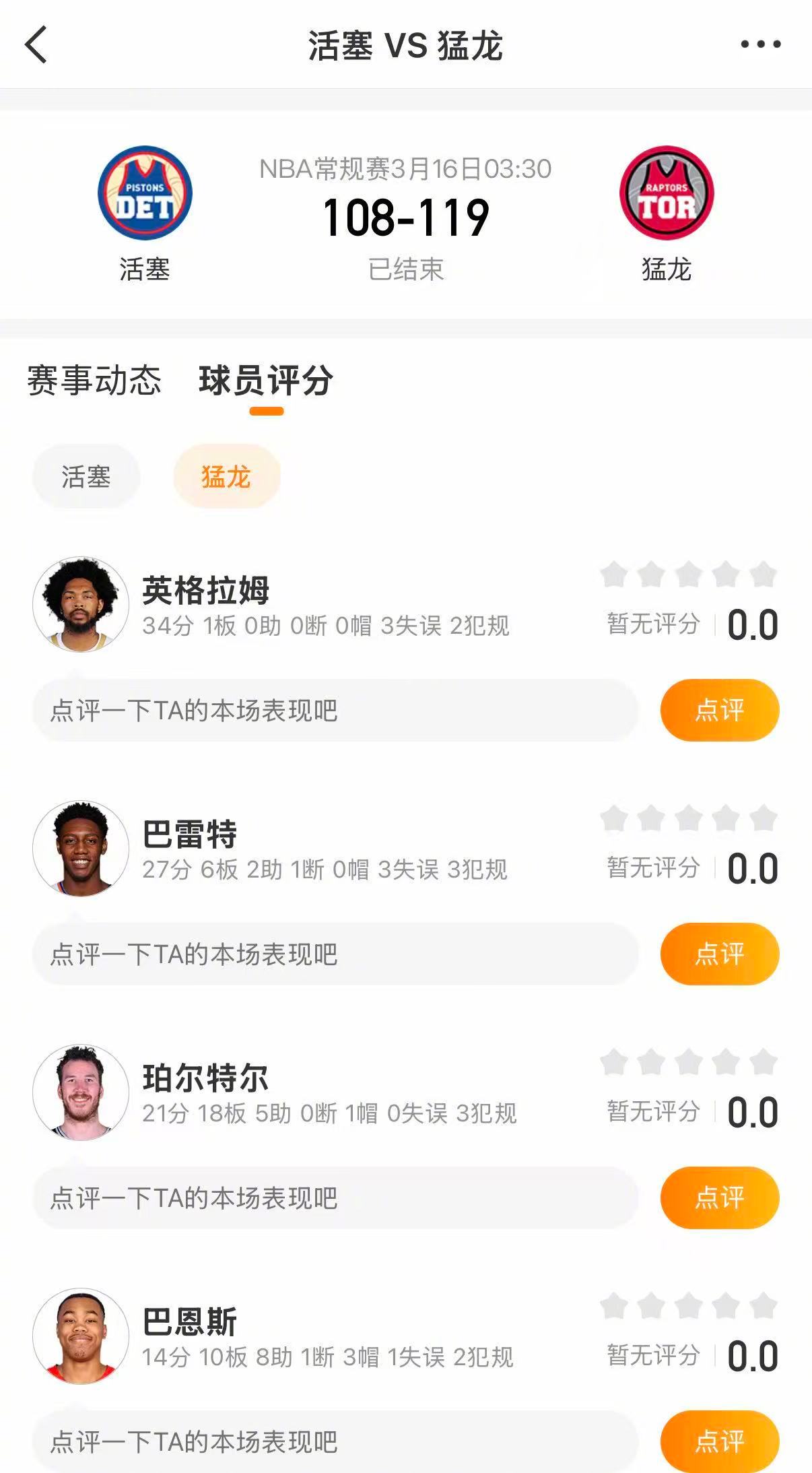Screen dimensions: 812x1473
Task: Tap 点评 to review 英格拉姆
Action: tap(719, 709)
